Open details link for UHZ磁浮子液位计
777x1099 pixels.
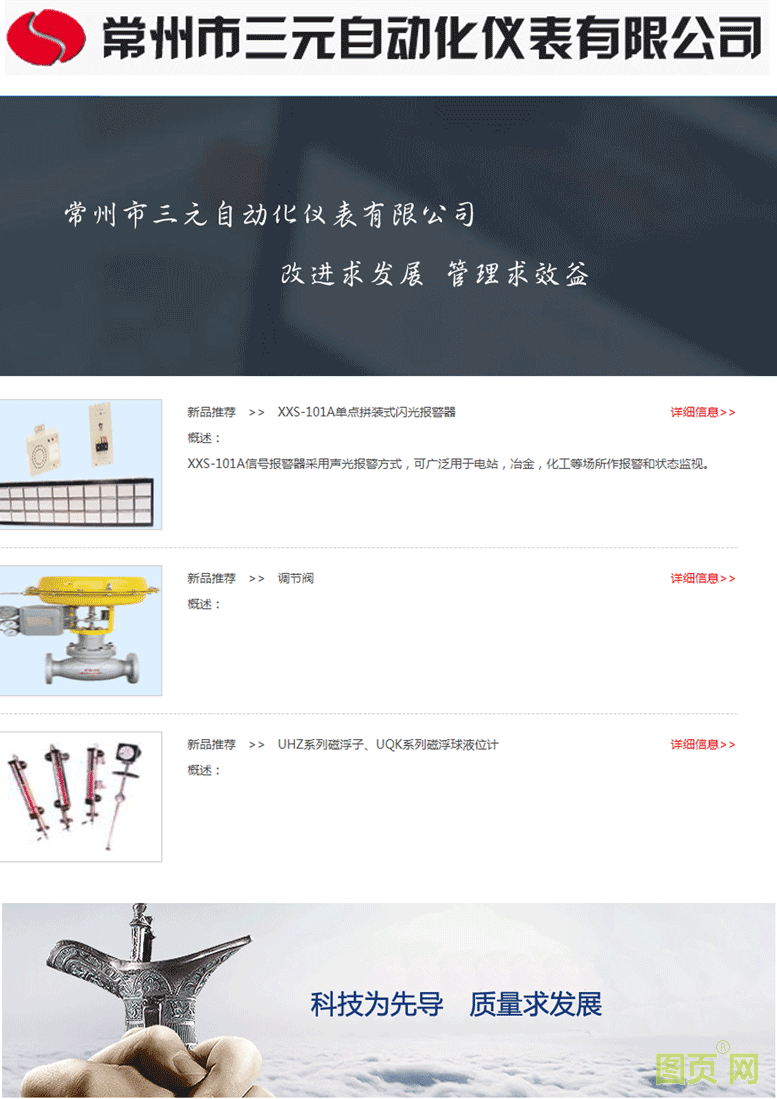[702, 744]
